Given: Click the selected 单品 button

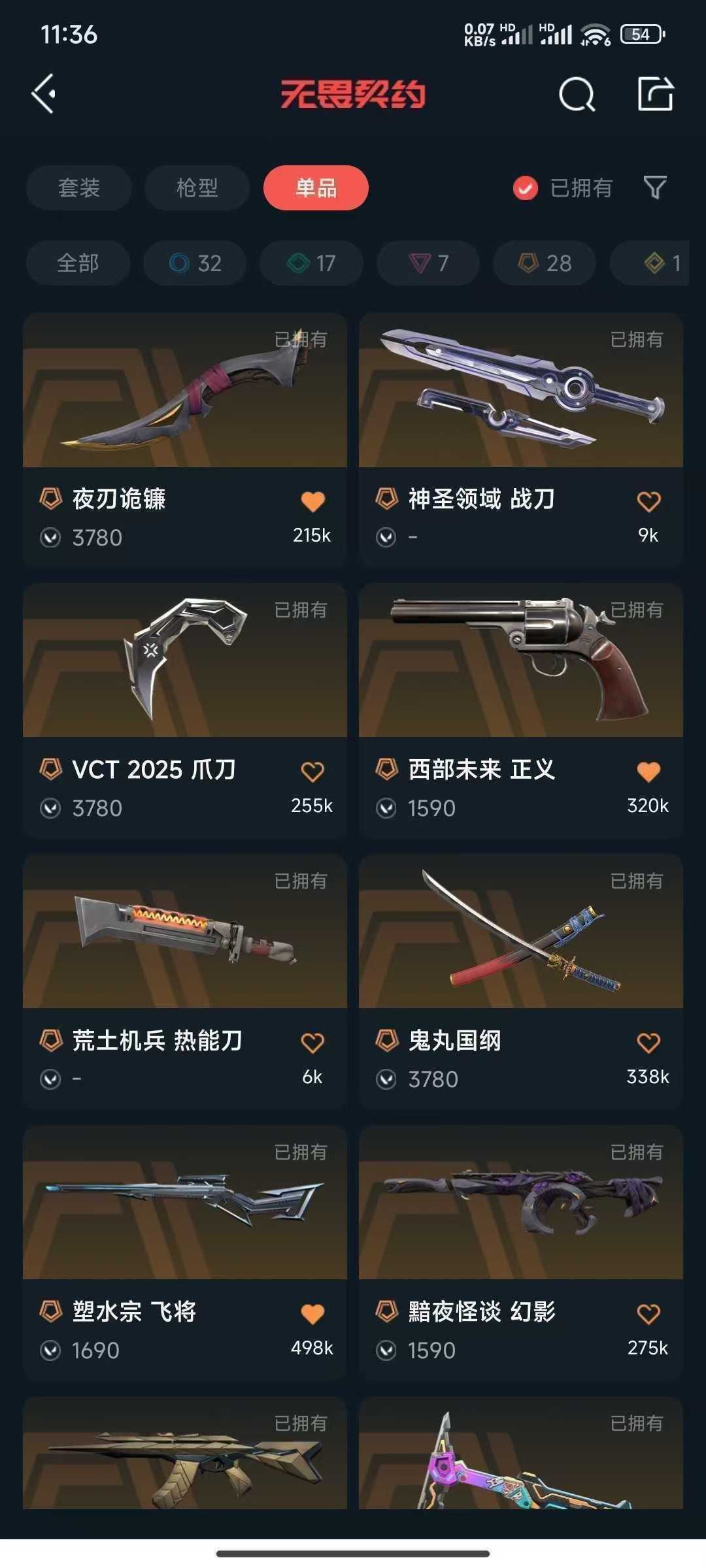Looking at the screenshot, I should pyautogui.click(x=316, y=188).
